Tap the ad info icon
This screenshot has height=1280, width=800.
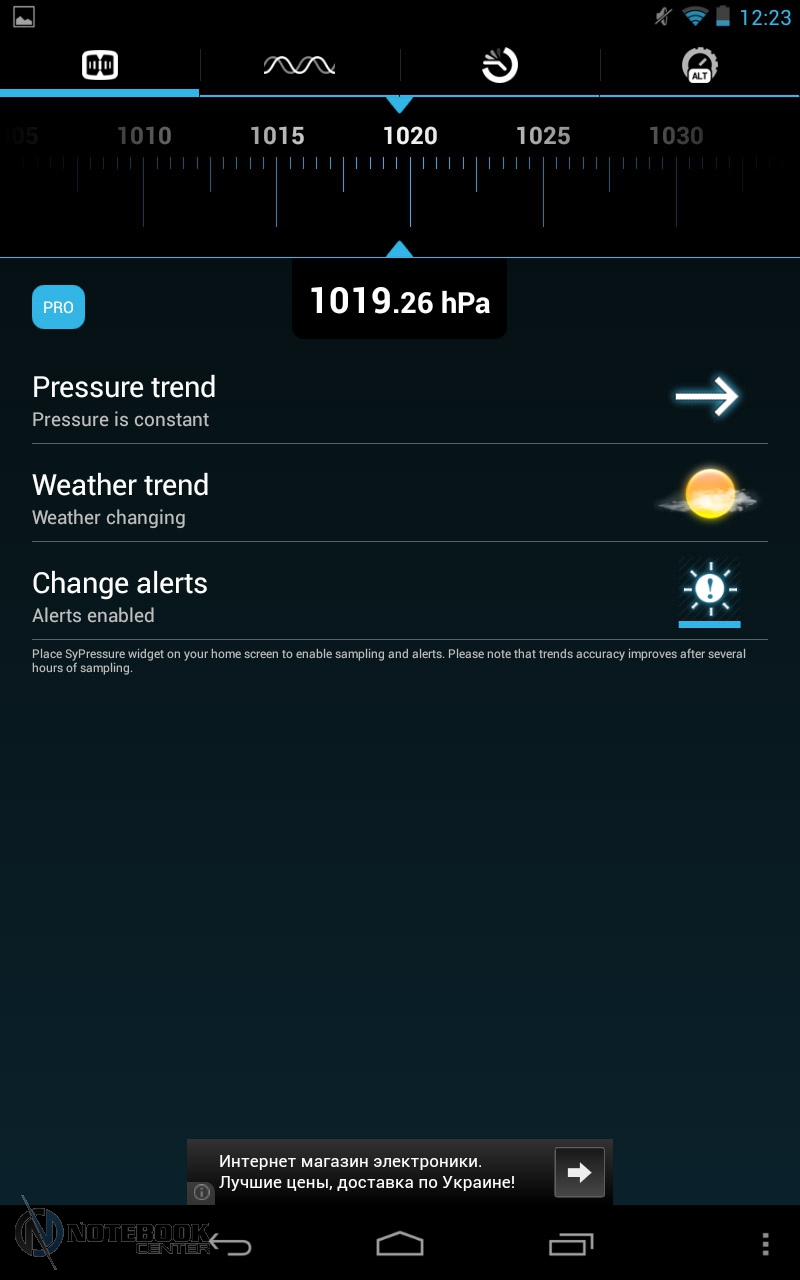pyautogui.click(x=201, y=1192)
